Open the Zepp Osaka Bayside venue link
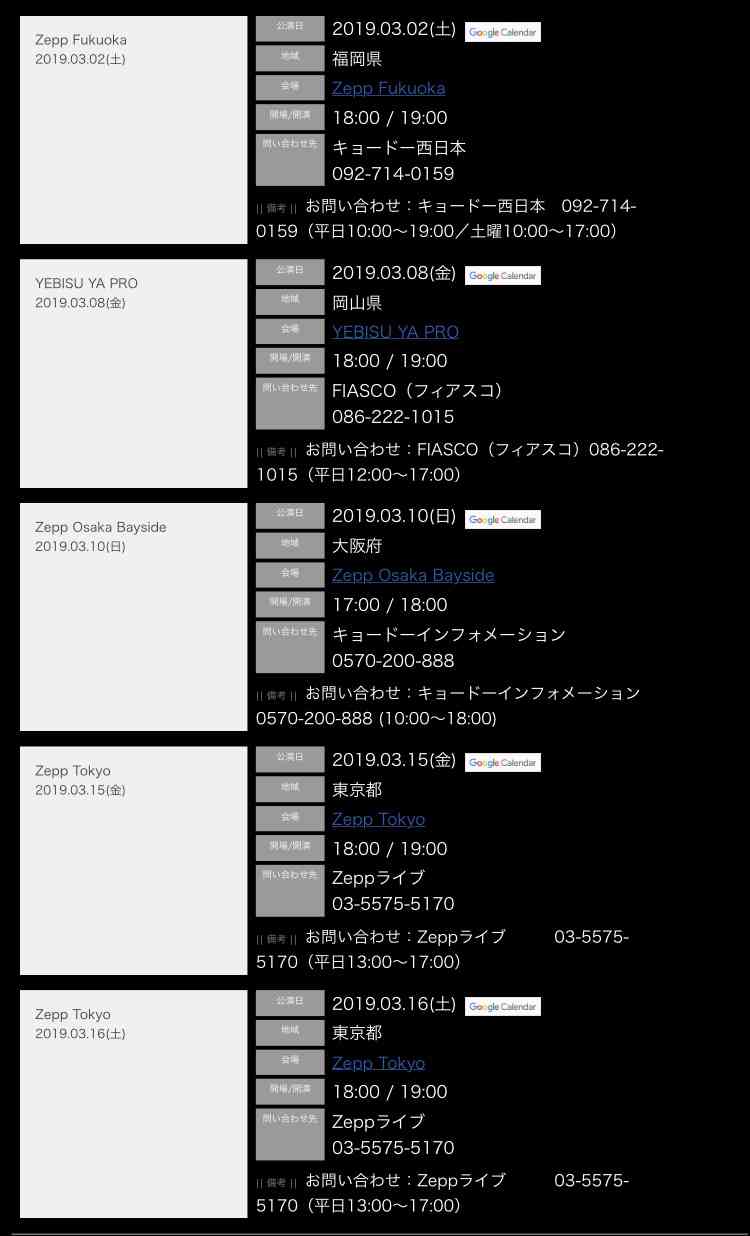Image resolution: width=750 pixels, height=1236 pixels. pos(413,575)
